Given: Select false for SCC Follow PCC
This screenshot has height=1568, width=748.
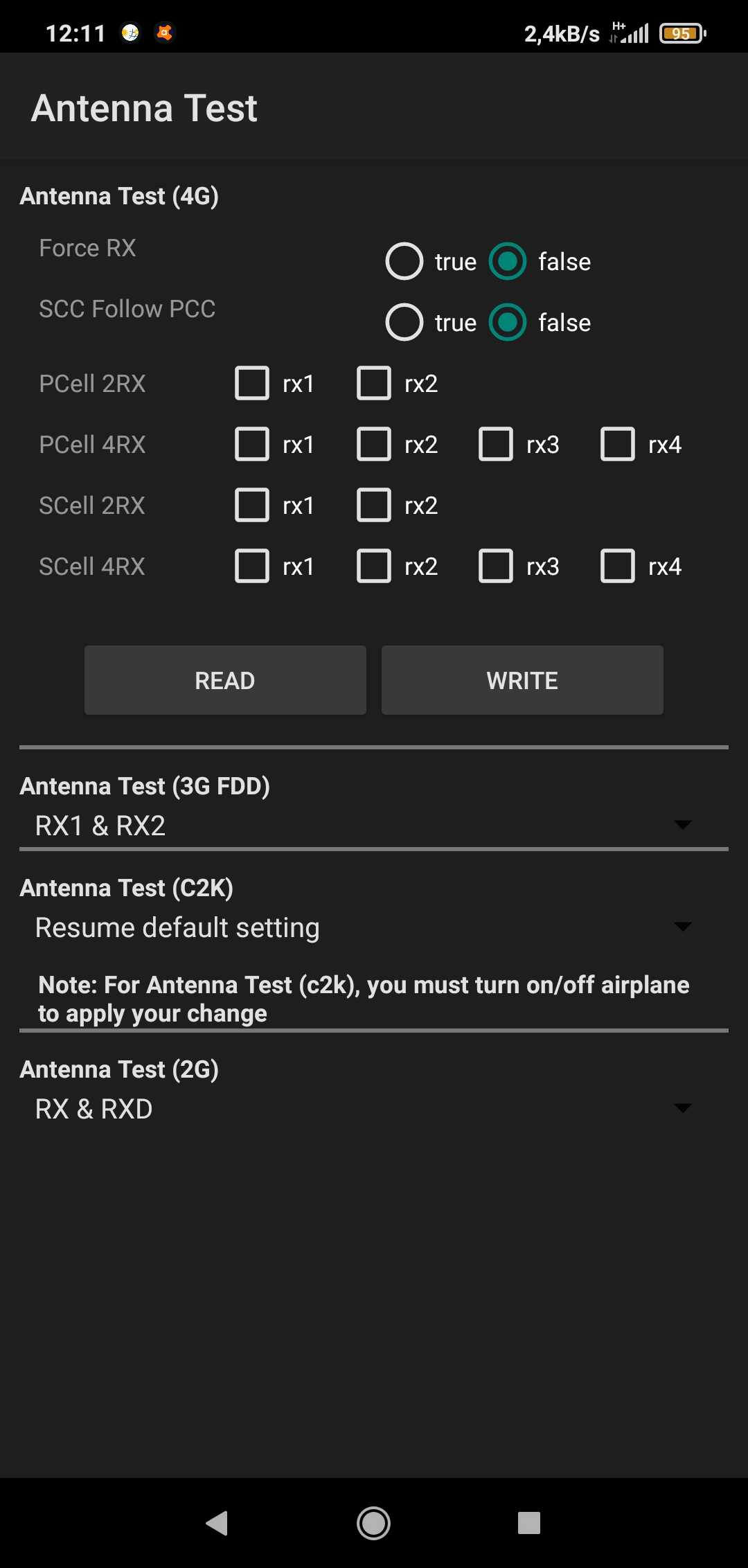Looking at the screenshot, I should point(508,323).
